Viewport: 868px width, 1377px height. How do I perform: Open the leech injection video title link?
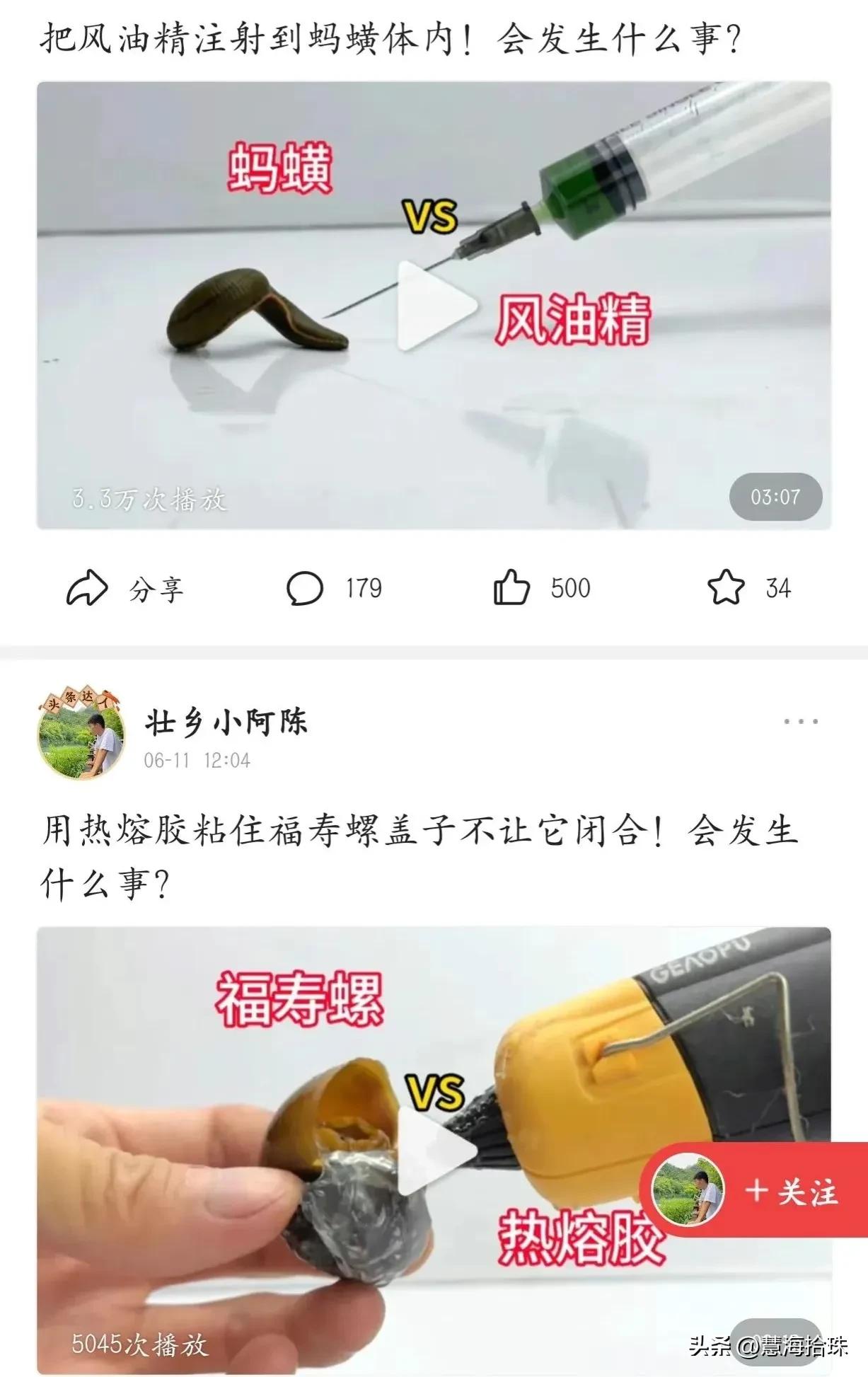click(389, 39)
